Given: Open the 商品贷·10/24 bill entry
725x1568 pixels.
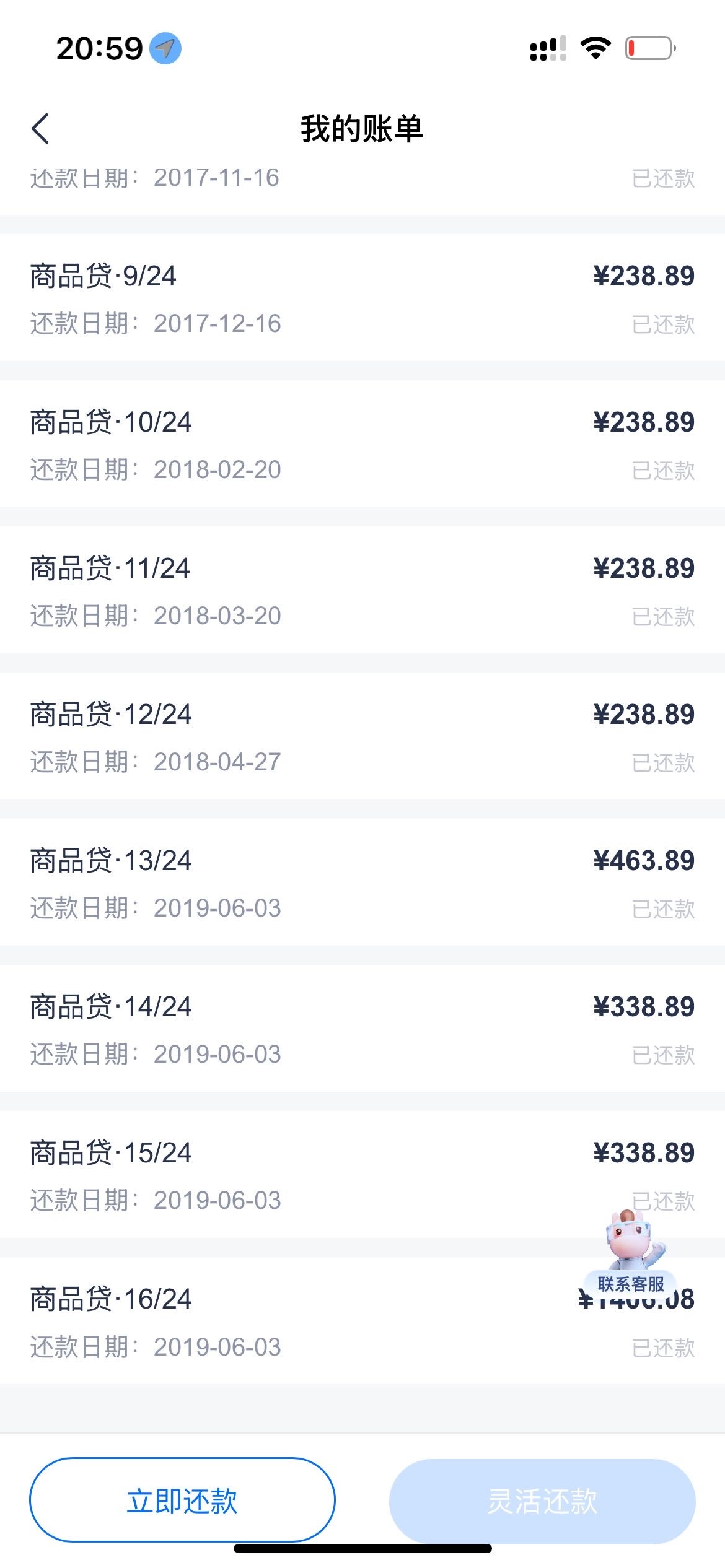Looking at the screenshot, I should click(x=362, y=443).
